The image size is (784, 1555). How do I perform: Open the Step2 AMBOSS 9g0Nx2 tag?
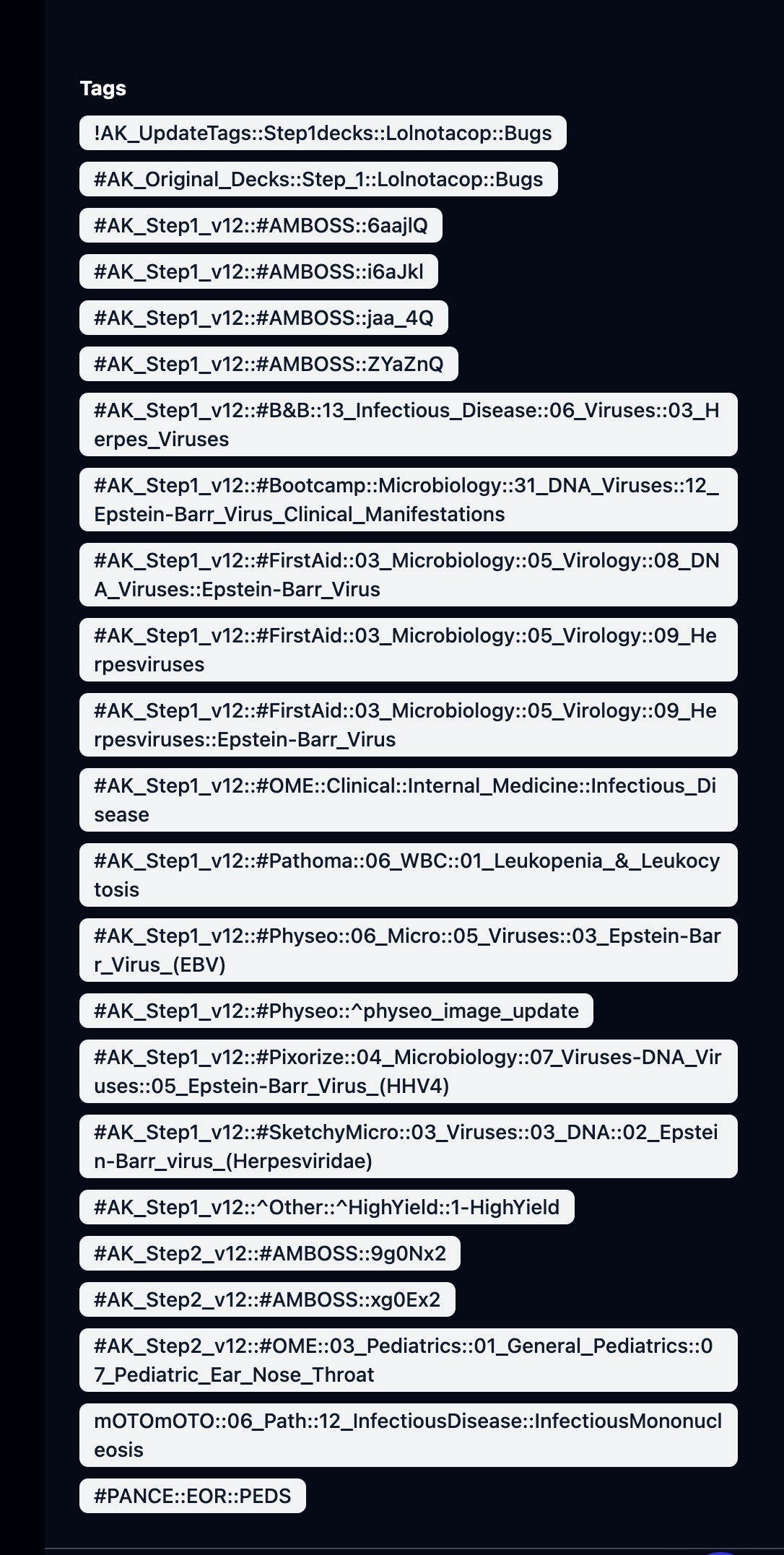coord(269,1253)
